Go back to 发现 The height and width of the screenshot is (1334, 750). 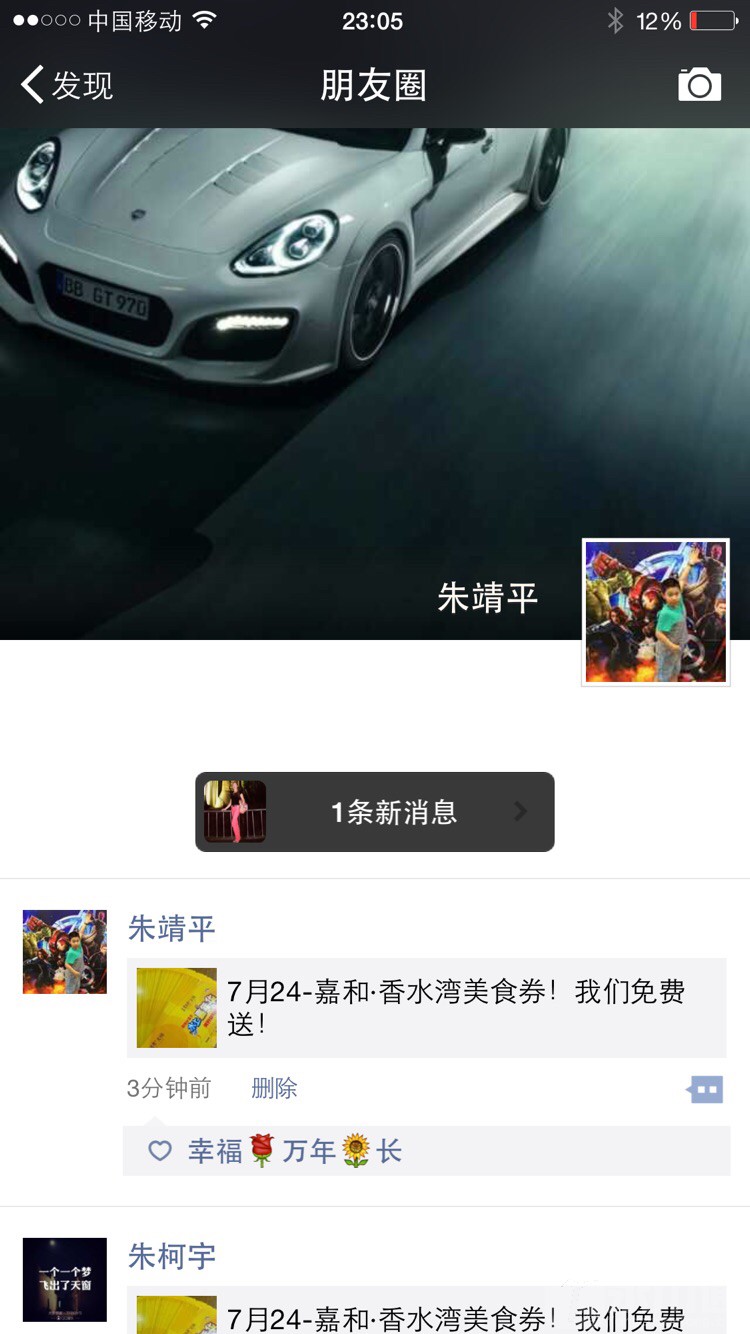[x=66, y=85]
